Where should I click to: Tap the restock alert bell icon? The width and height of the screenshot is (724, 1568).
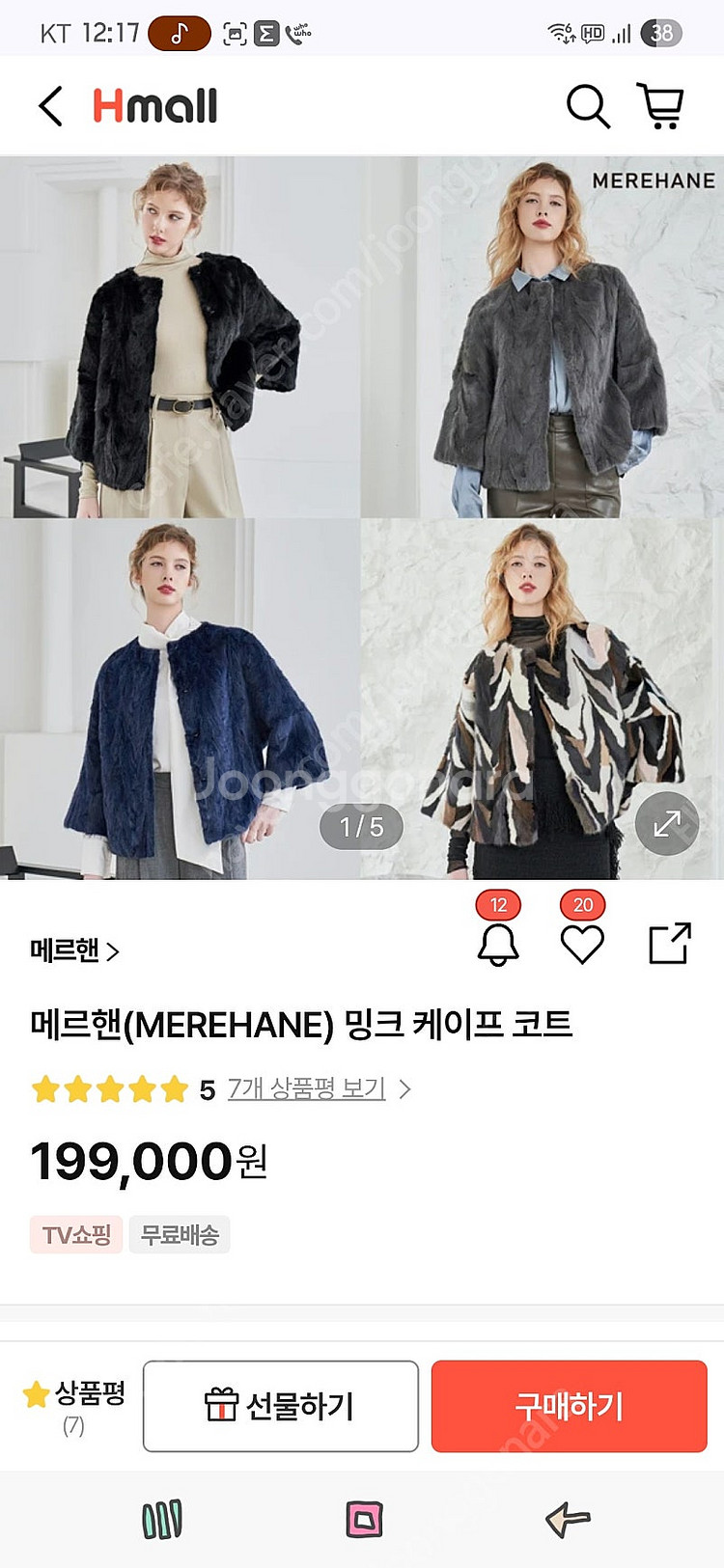coord(498,944)
